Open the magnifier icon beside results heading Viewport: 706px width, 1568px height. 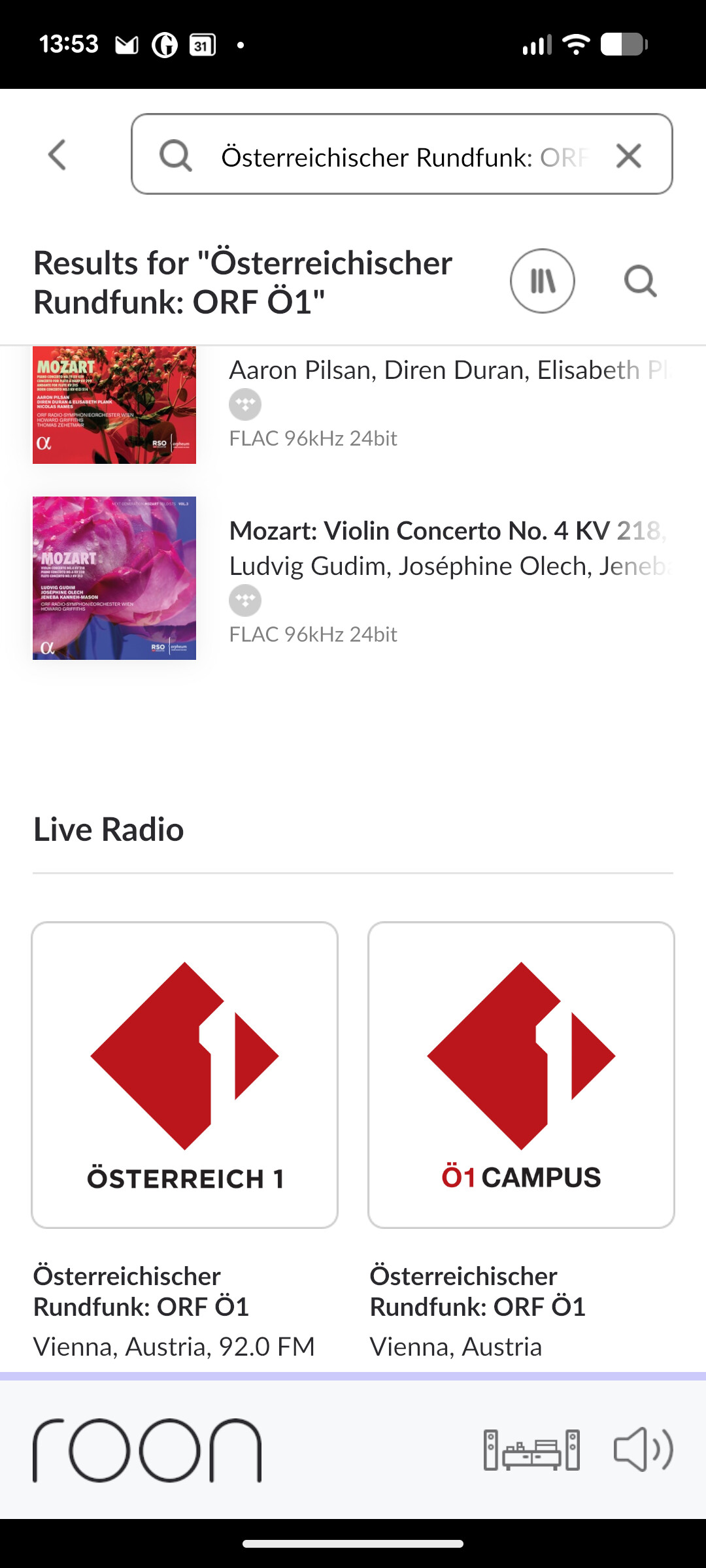click(640, 282)
